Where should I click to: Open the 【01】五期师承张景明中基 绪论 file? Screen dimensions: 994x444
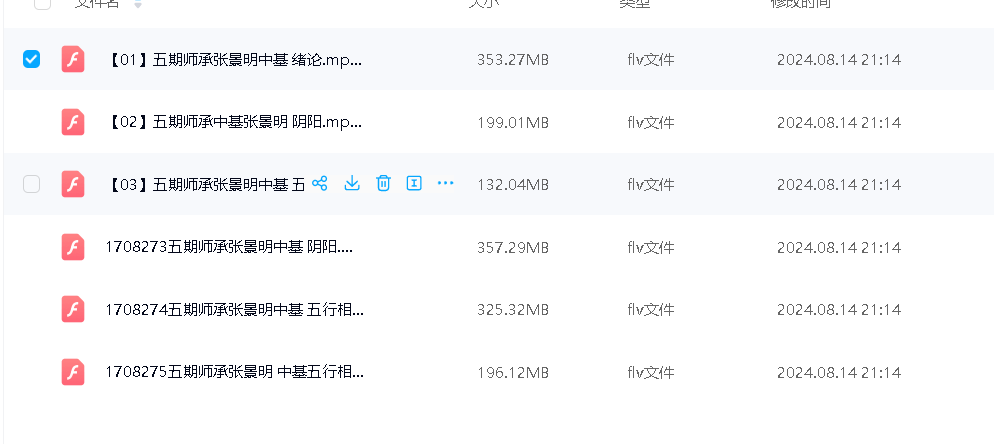[233, 60]
